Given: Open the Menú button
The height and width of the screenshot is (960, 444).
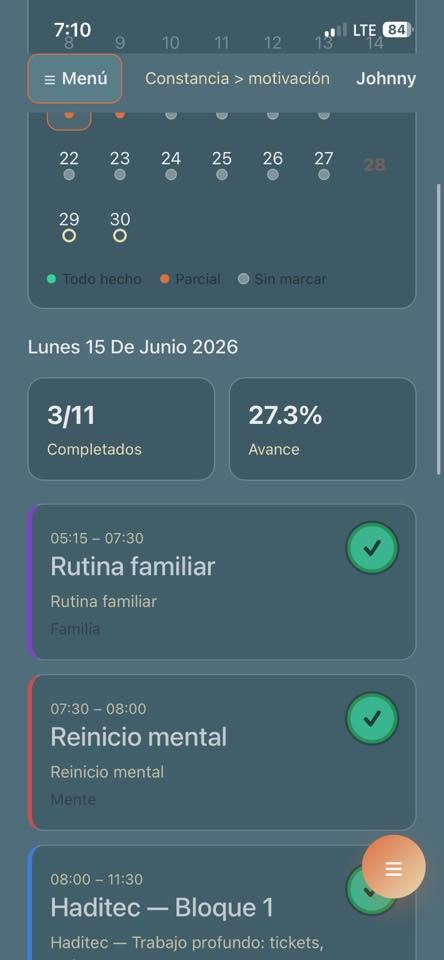Looking at the screenshot, I should (x=75, y=78).
